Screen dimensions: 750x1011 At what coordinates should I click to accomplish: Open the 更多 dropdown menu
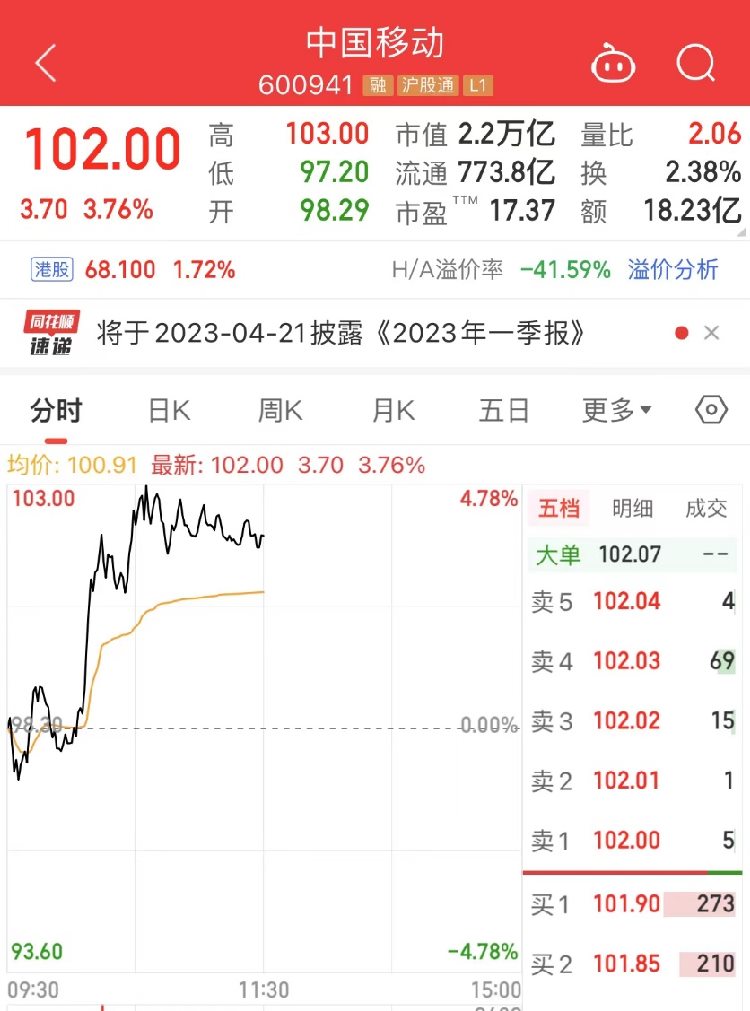point(614,410)
